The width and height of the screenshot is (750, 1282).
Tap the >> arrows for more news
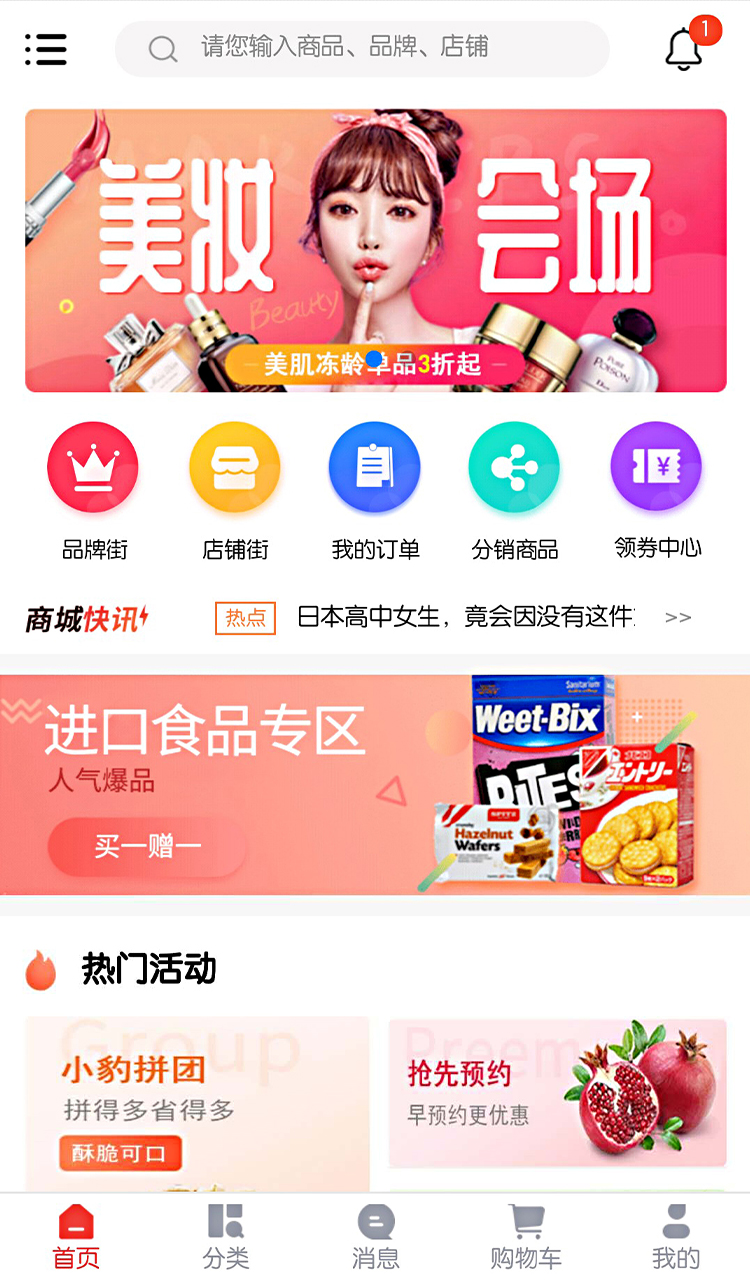coord(678,617)
